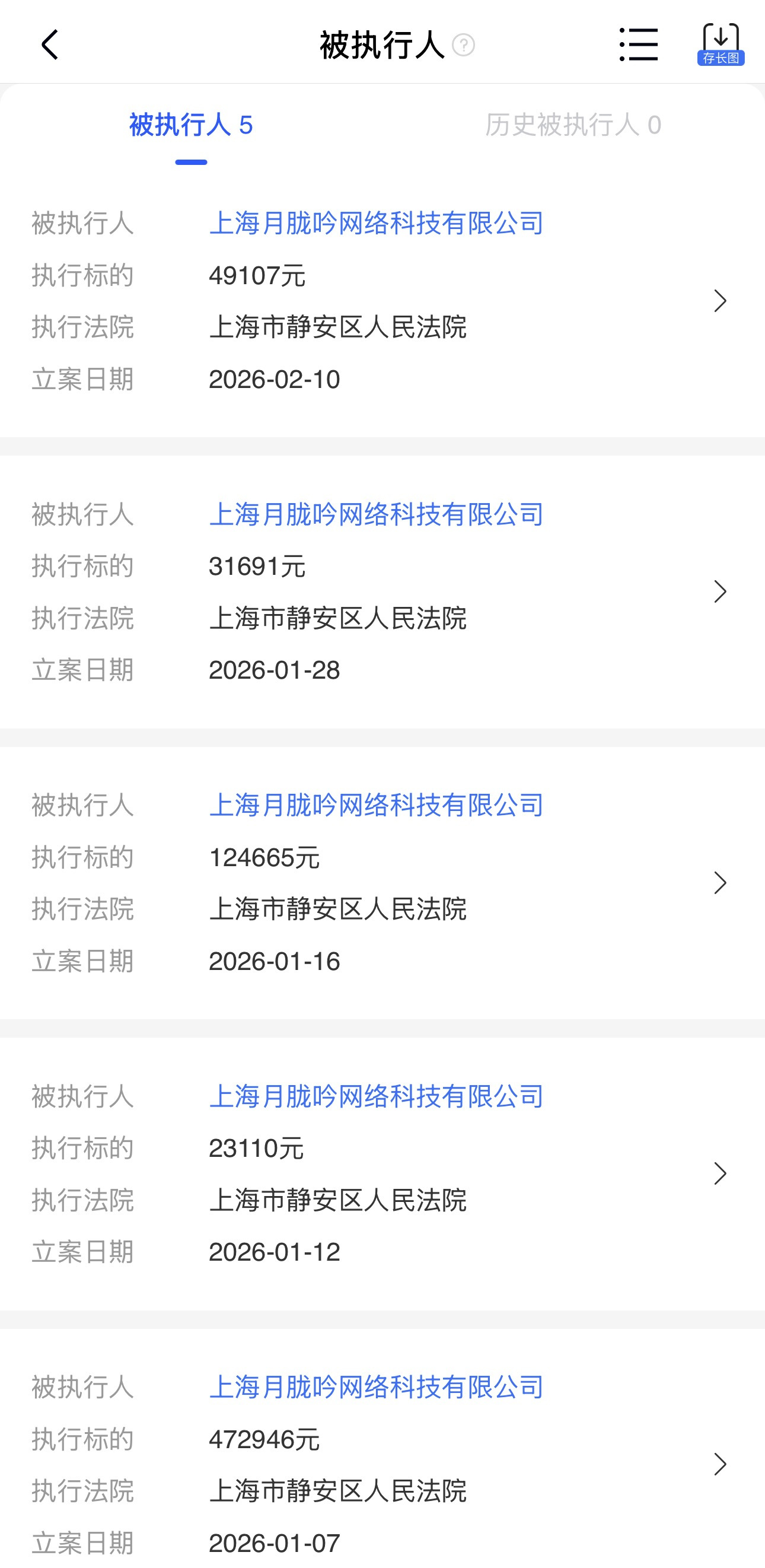Viewport: 765px width, 1568px height.
Task: Go back using the top-left arrow
Action: click(x=50, y=44)
